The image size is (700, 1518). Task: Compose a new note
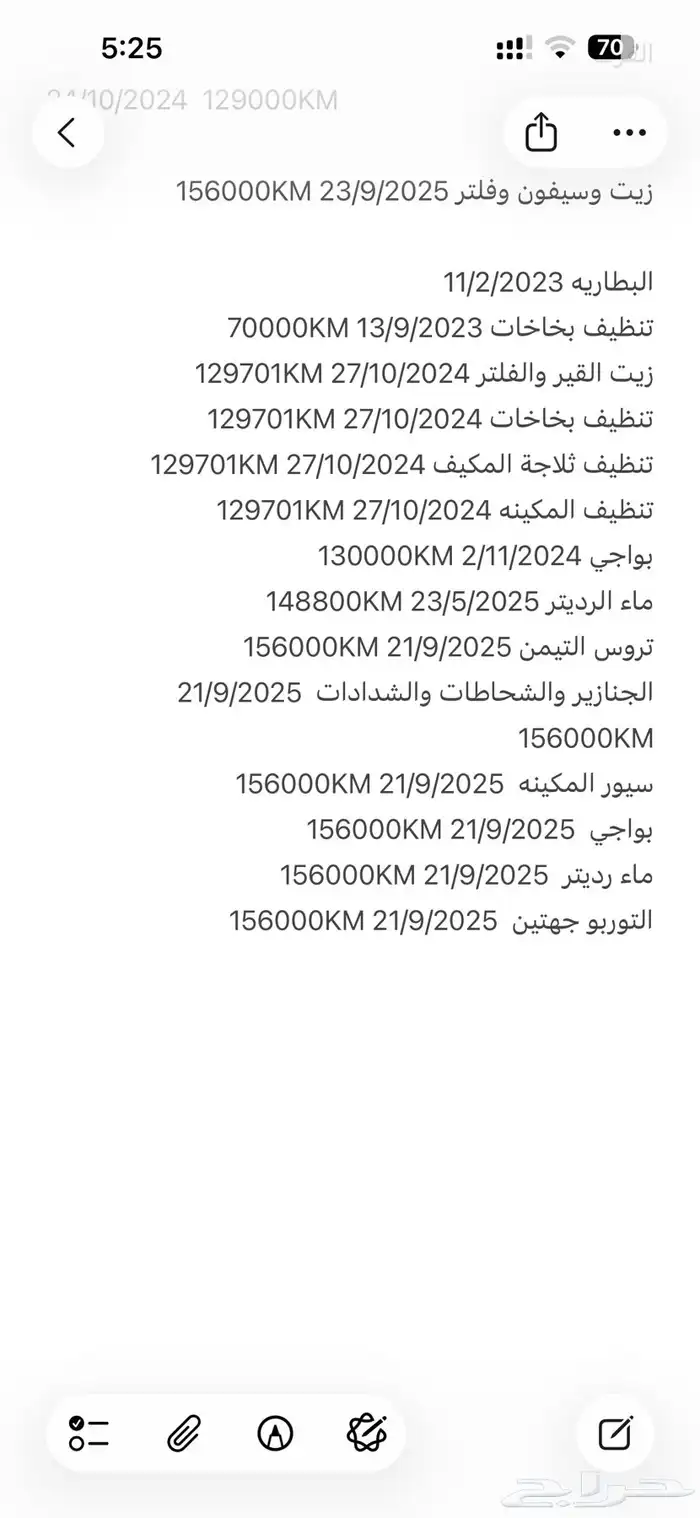tap(615, 1433)
